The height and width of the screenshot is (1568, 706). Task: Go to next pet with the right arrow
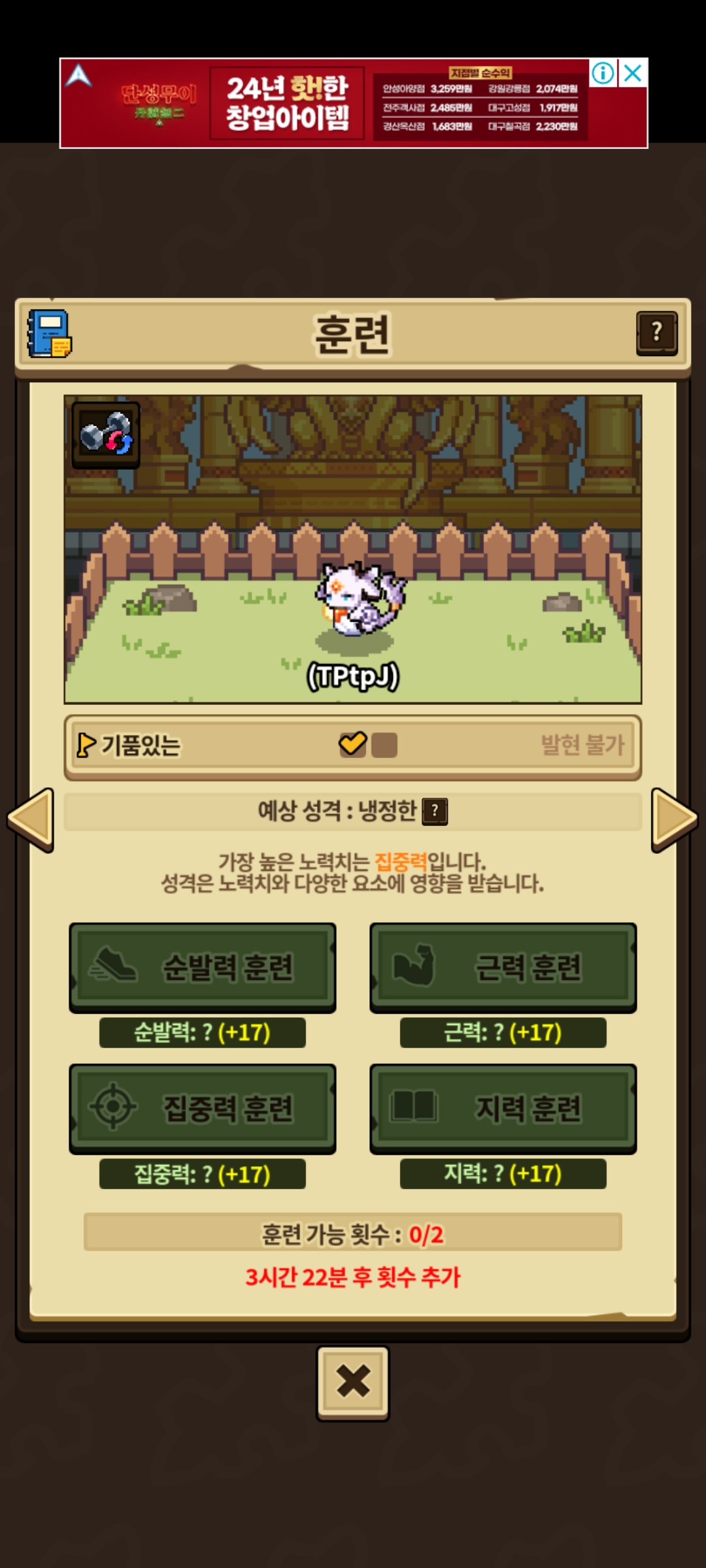pos(674,819)
